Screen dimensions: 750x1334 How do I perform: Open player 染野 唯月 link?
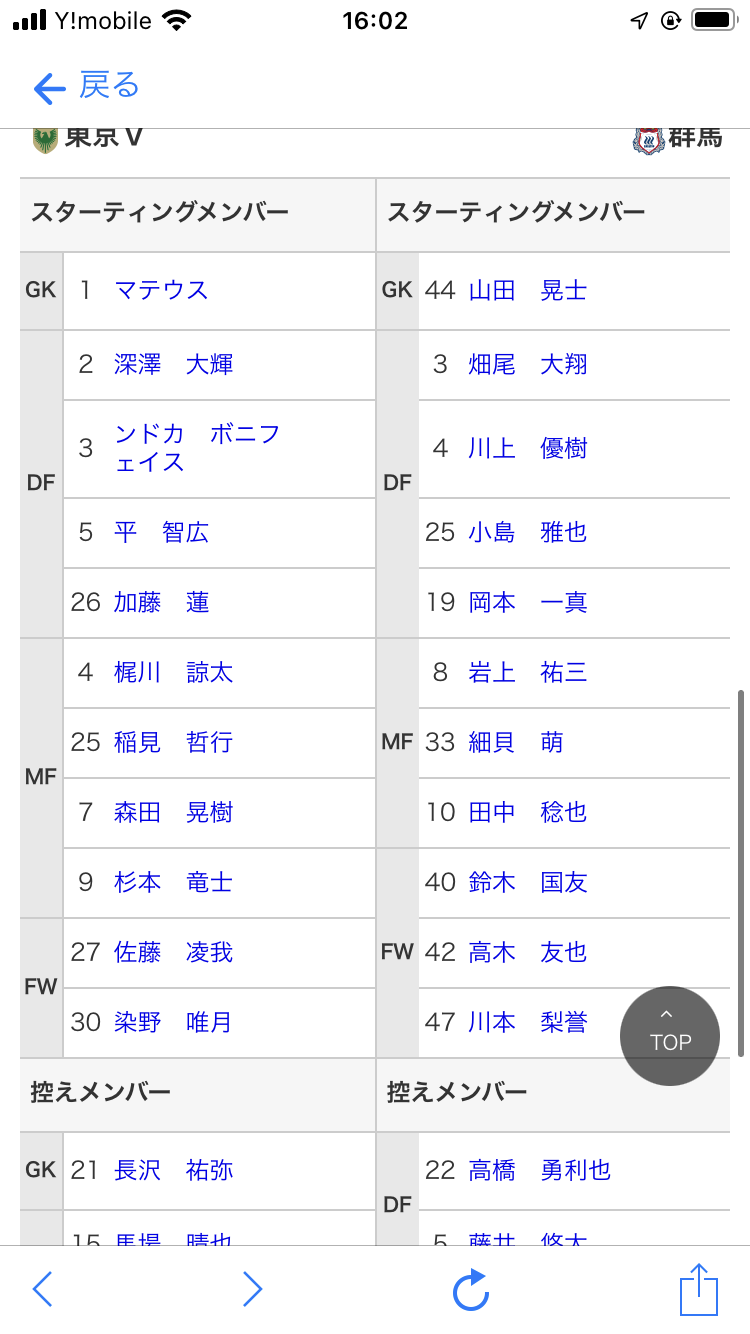(174, 1022)
